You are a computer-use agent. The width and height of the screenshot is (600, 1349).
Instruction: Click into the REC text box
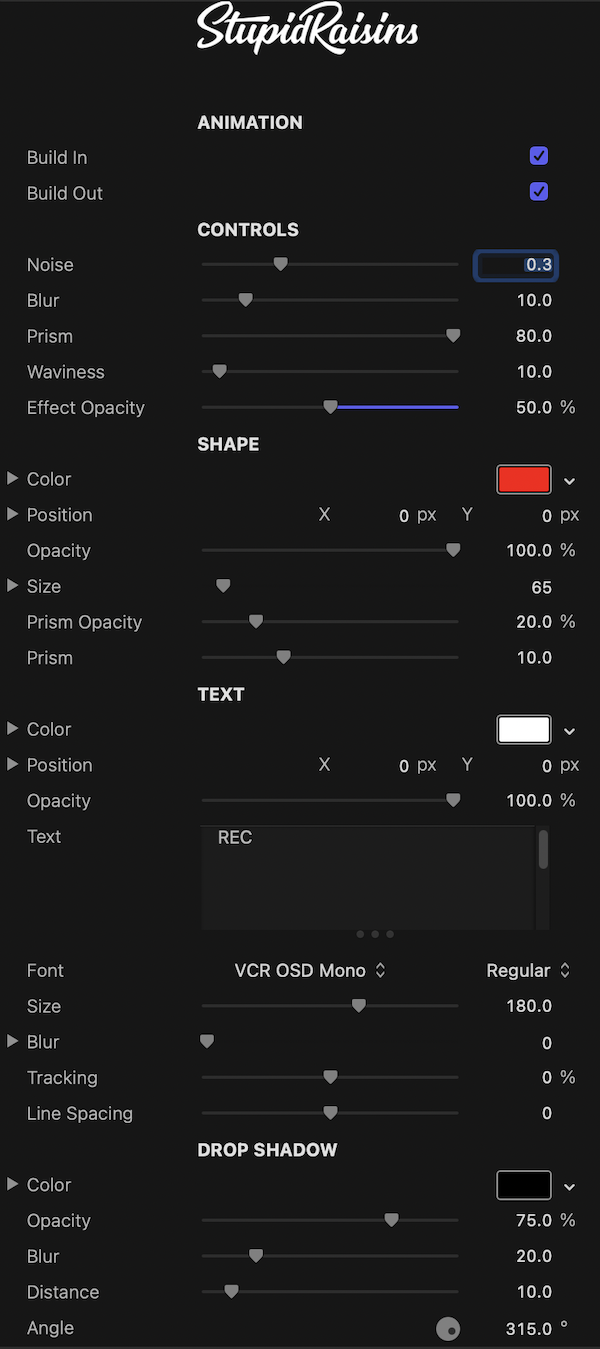coord(369,877)
